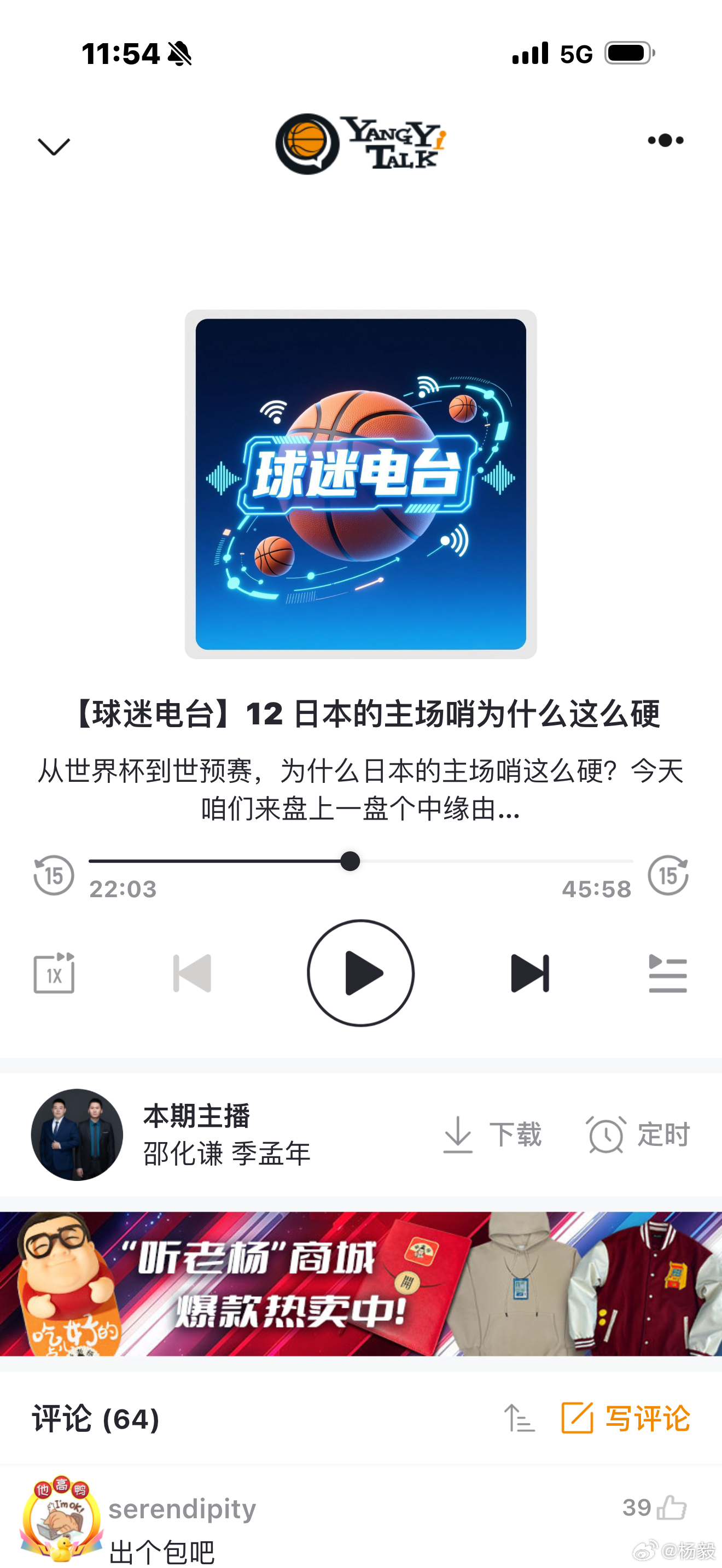722x1568 pixels.
Task: Change playback speed from 1X
Action: coord(54,973)
